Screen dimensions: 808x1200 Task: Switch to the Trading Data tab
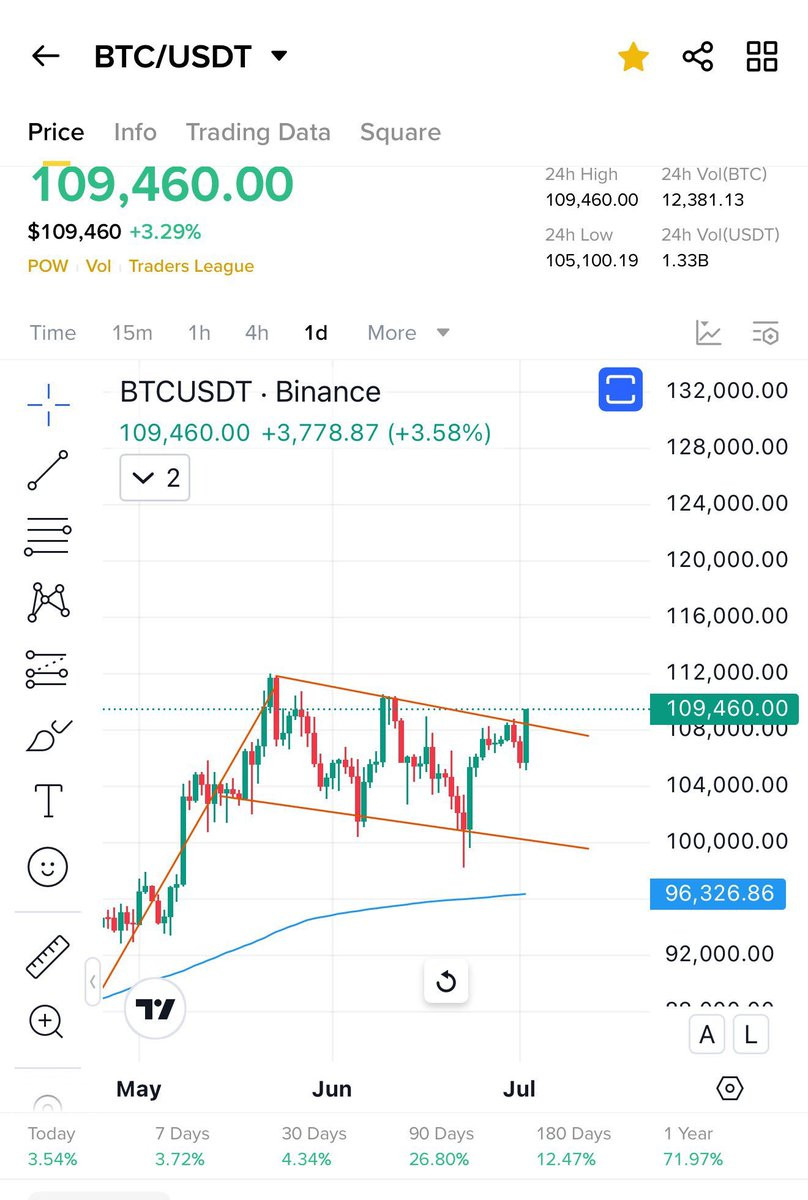258,132
